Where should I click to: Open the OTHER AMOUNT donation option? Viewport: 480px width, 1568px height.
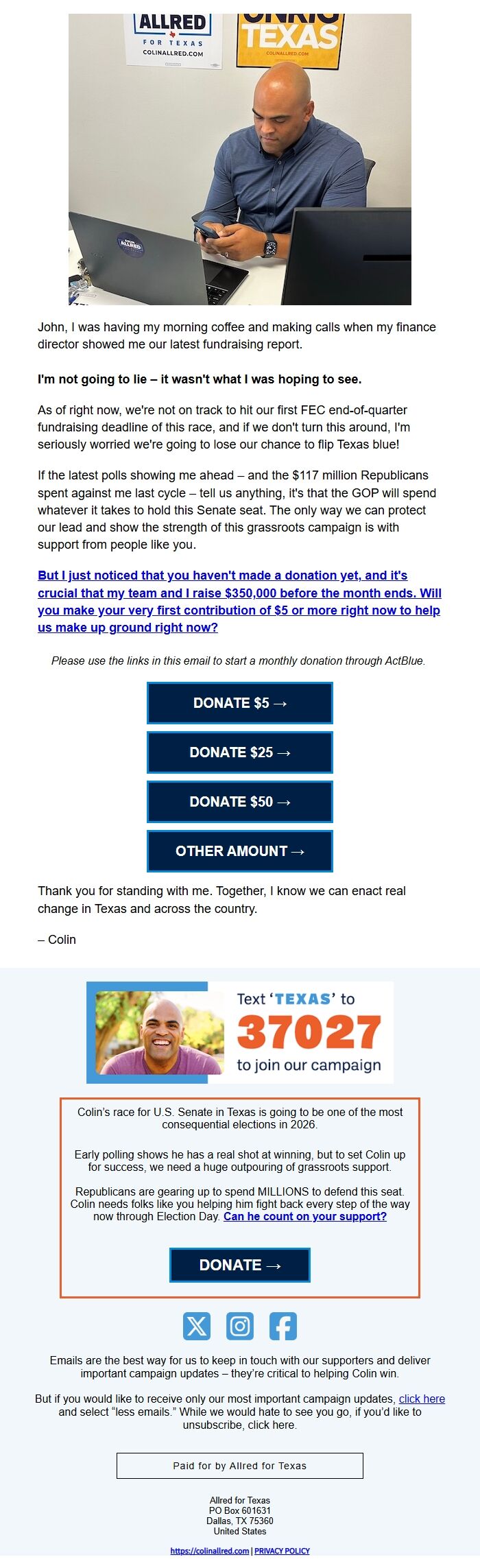(239, 851)
